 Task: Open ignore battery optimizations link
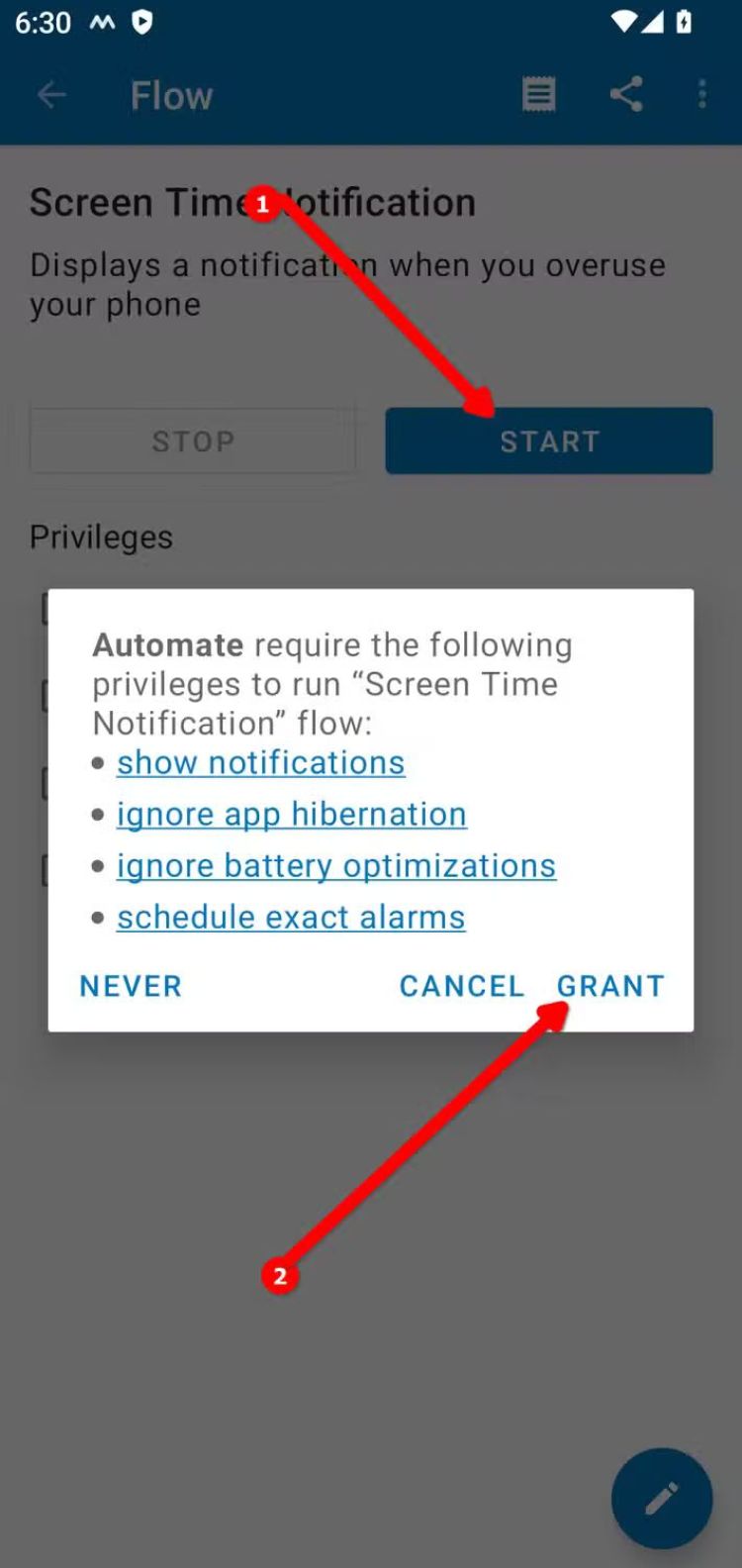point(335,866)
